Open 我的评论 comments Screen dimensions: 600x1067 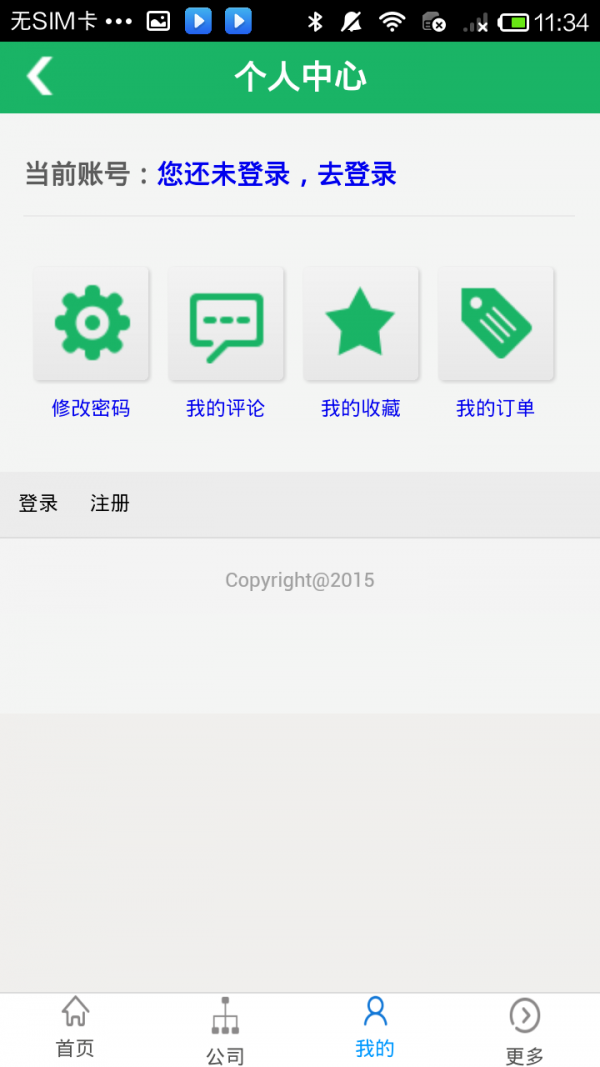point(226,324)
